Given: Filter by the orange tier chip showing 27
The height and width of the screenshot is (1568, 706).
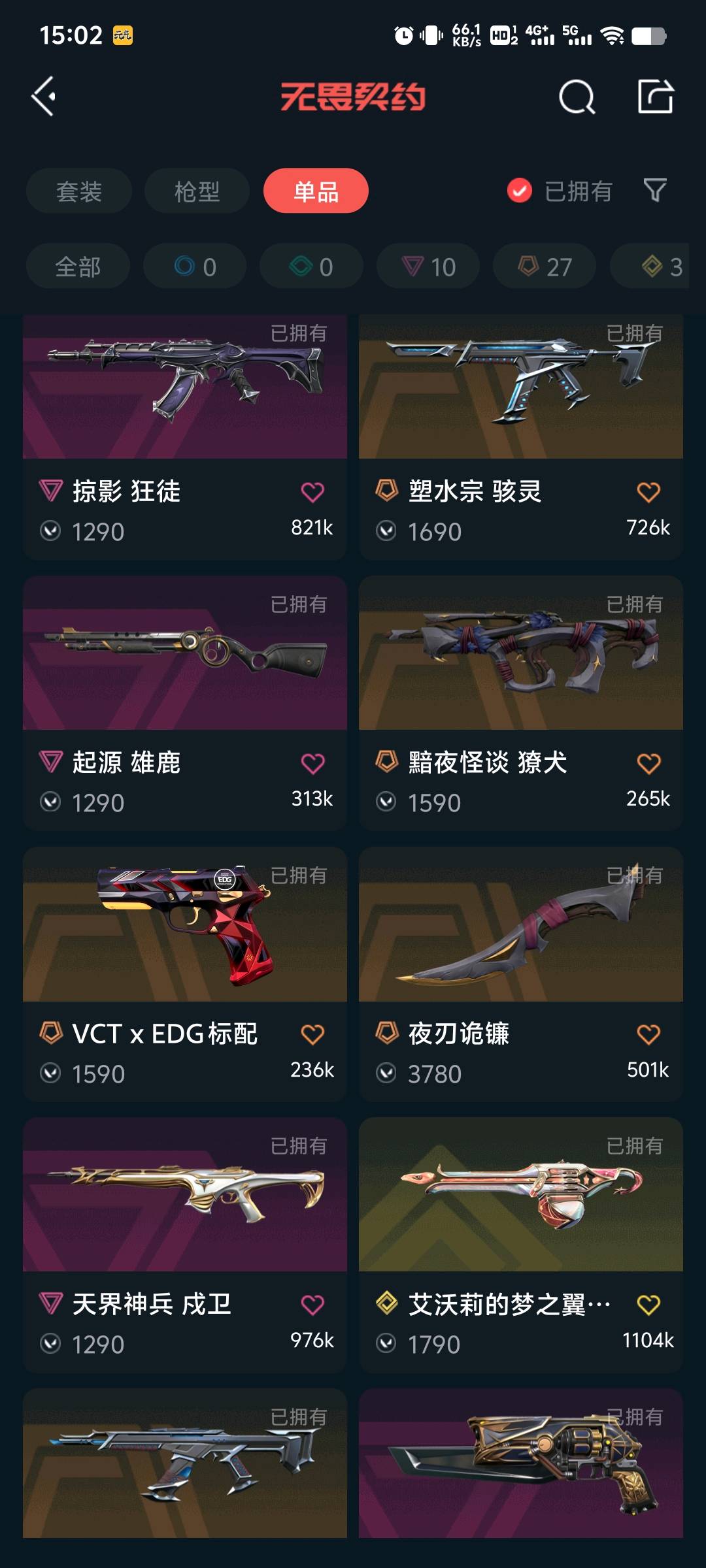Looking at the screenshot, I should point(545,267).
